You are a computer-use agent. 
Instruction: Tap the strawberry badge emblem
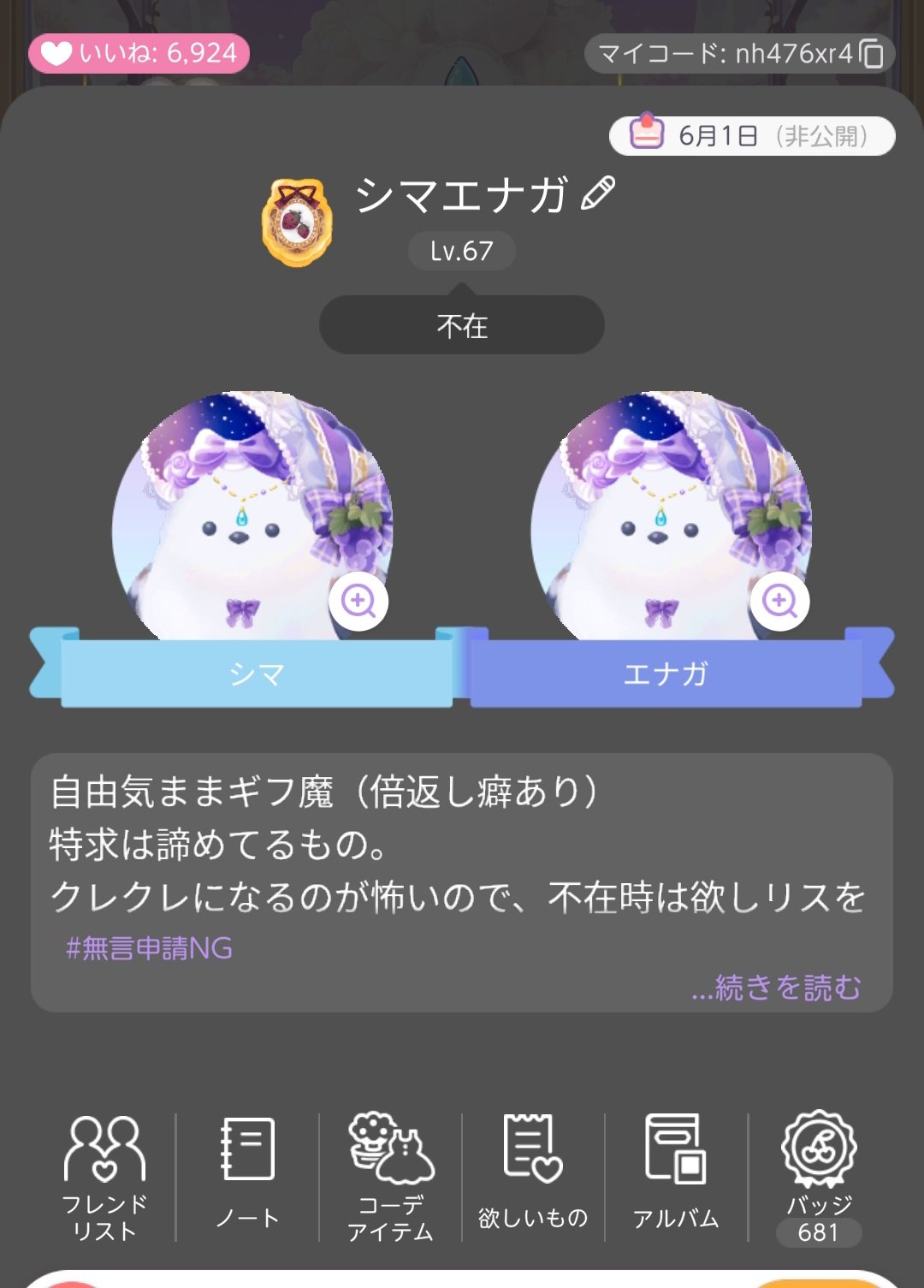(297, 223)
